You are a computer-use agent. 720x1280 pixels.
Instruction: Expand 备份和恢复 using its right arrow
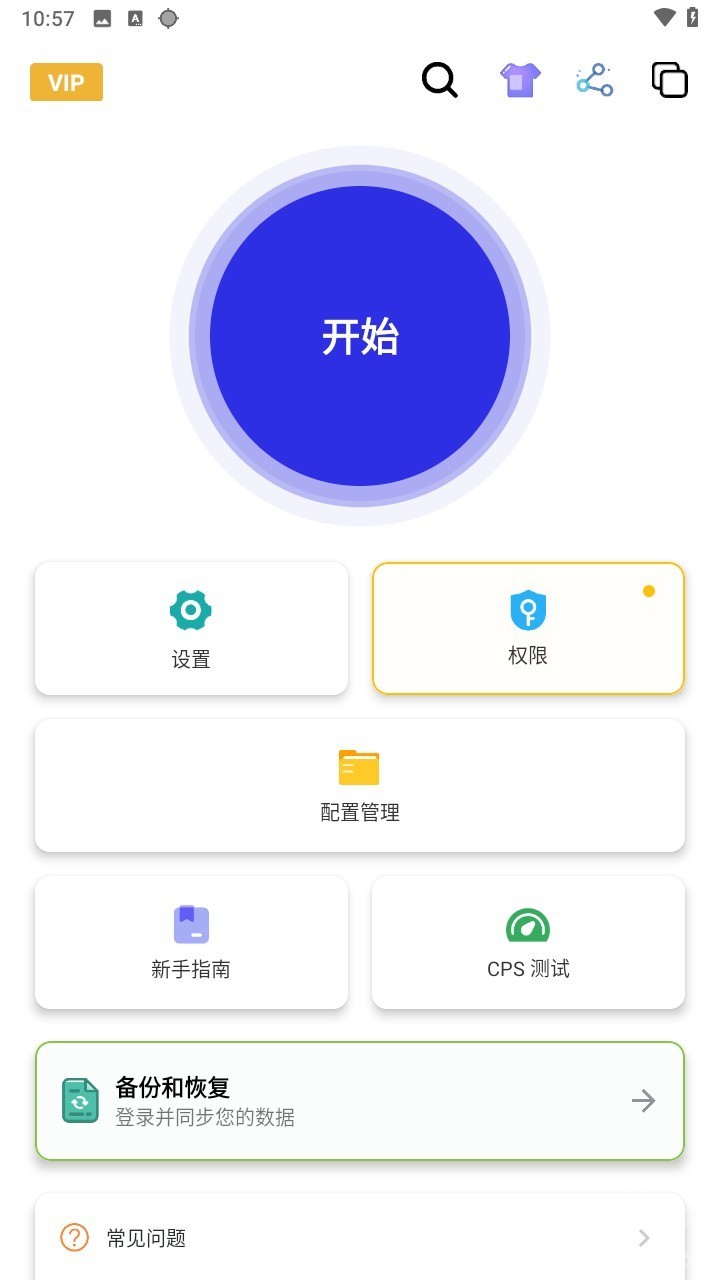coord(644,1100)
